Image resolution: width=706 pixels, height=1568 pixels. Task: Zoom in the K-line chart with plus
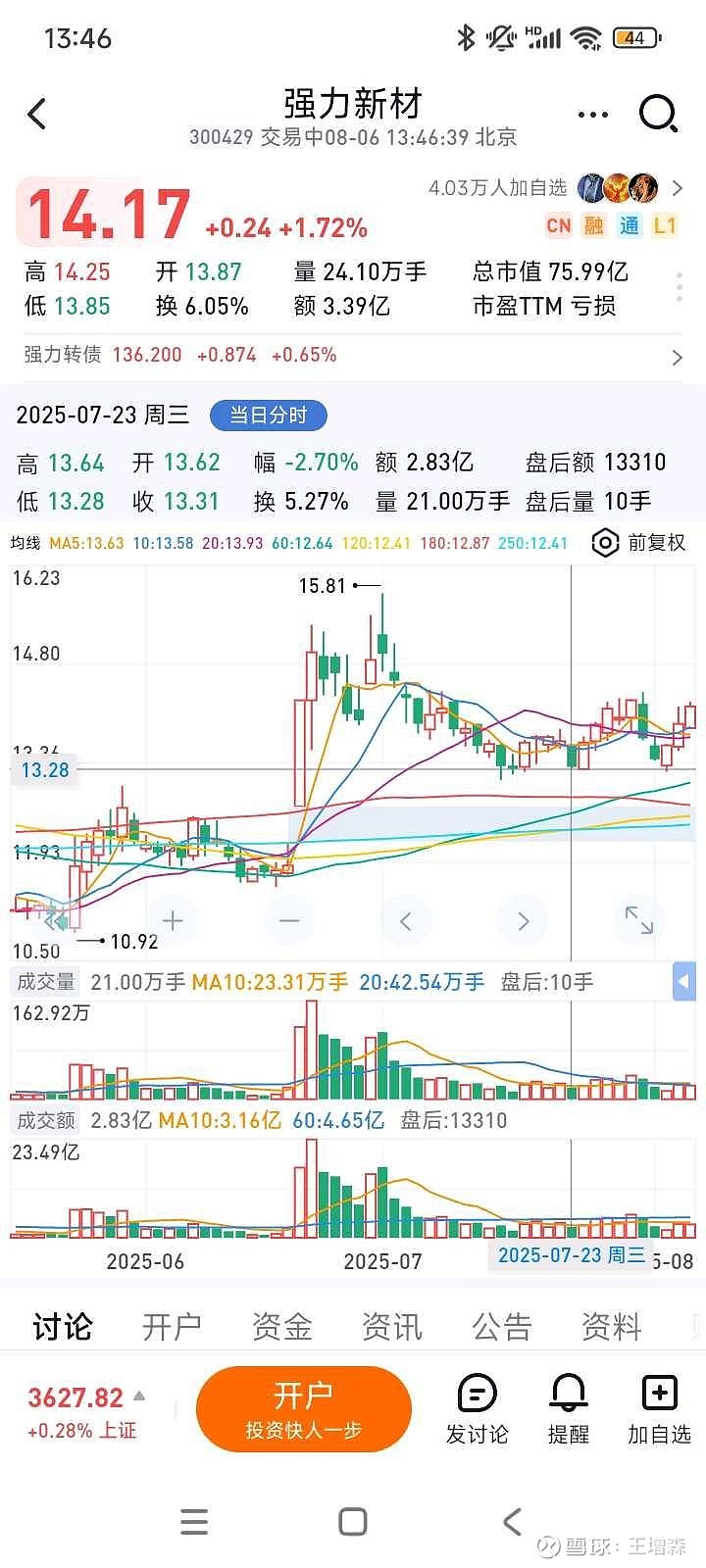coord(173,920)
